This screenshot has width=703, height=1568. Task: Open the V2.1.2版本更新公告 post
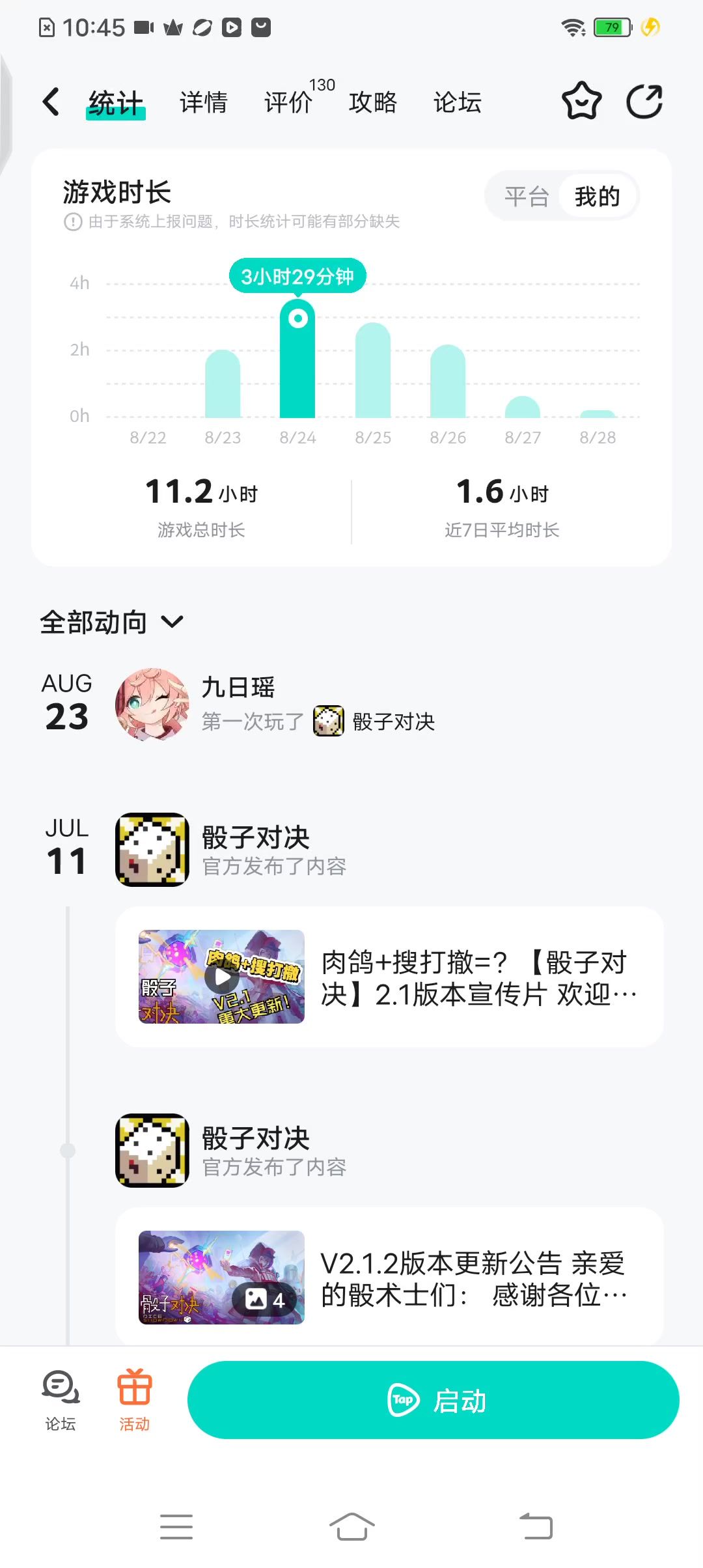tap(389, 1278)
